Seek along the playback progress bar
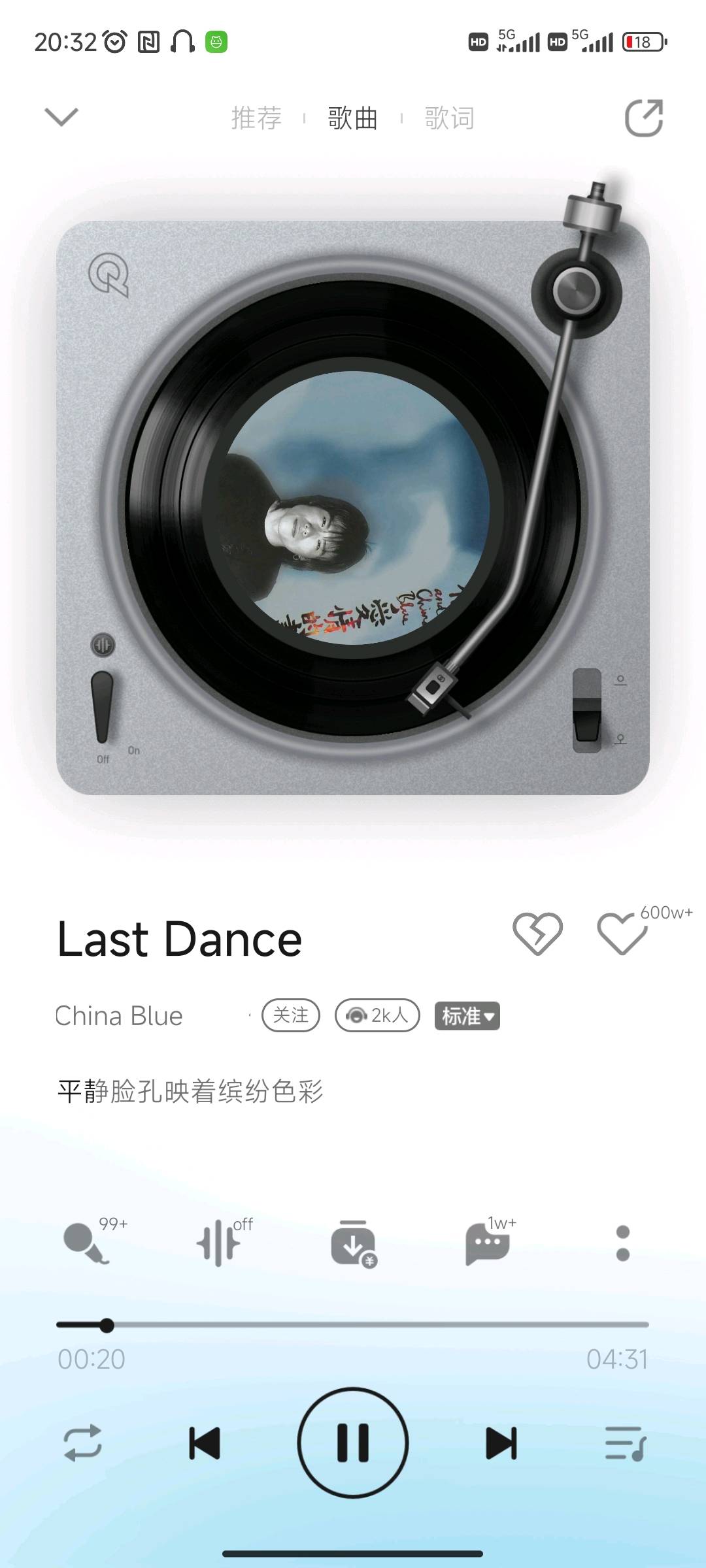This screenshot has width=706, height=1568. coord(353,1325)
